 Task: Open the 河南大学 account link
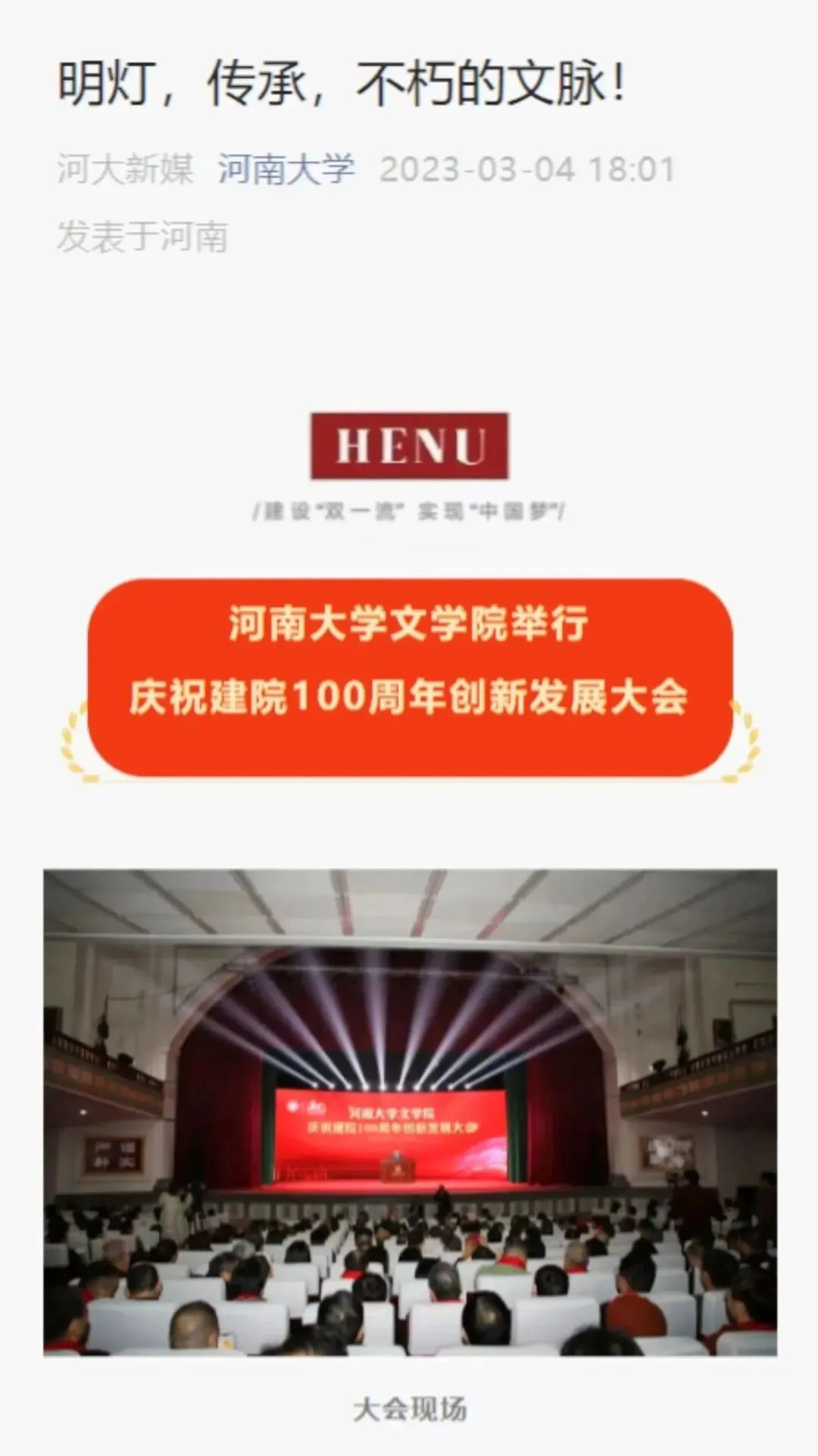pyautogui.click(x=286, y=168)
